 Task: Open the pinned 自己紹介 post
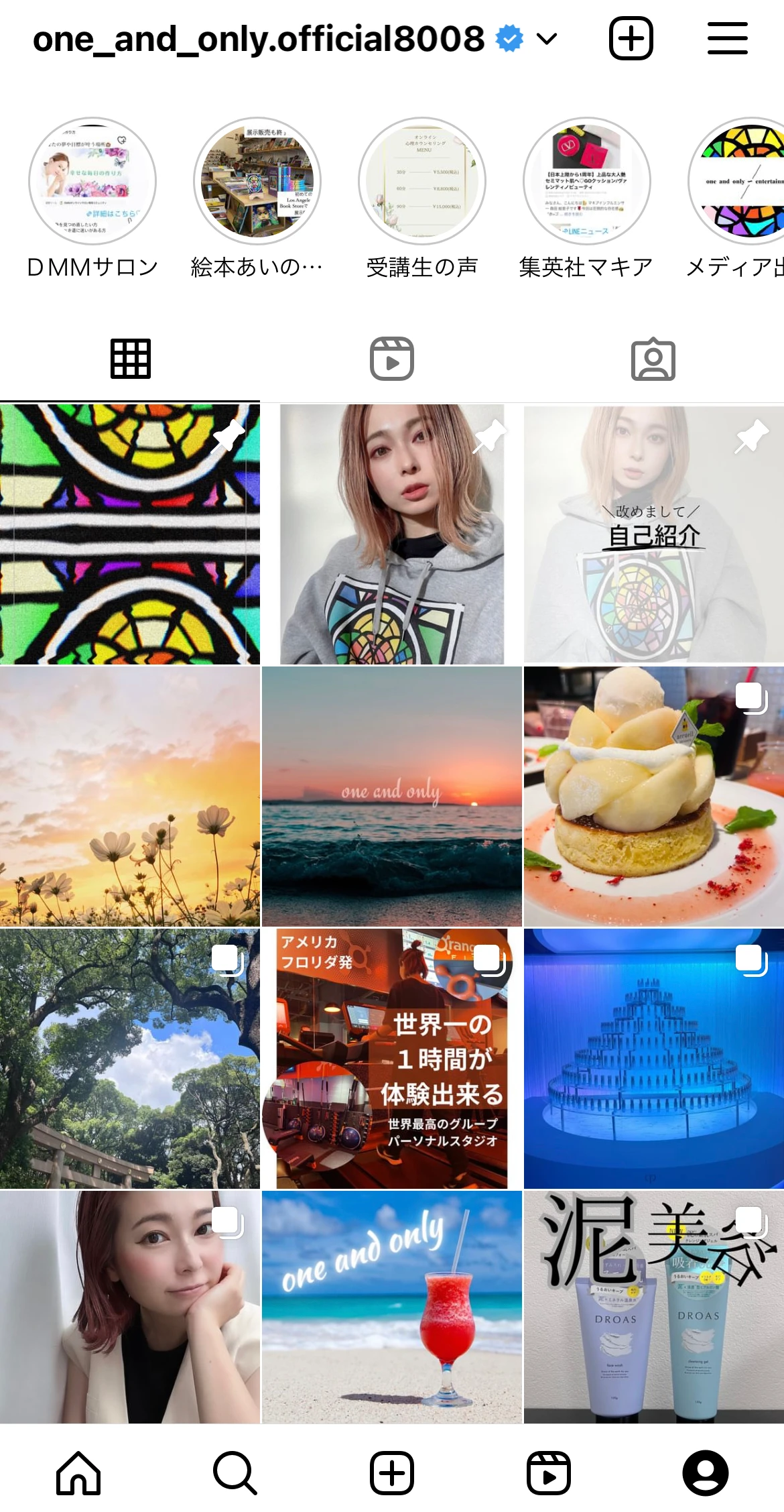(x=653, y=534)
